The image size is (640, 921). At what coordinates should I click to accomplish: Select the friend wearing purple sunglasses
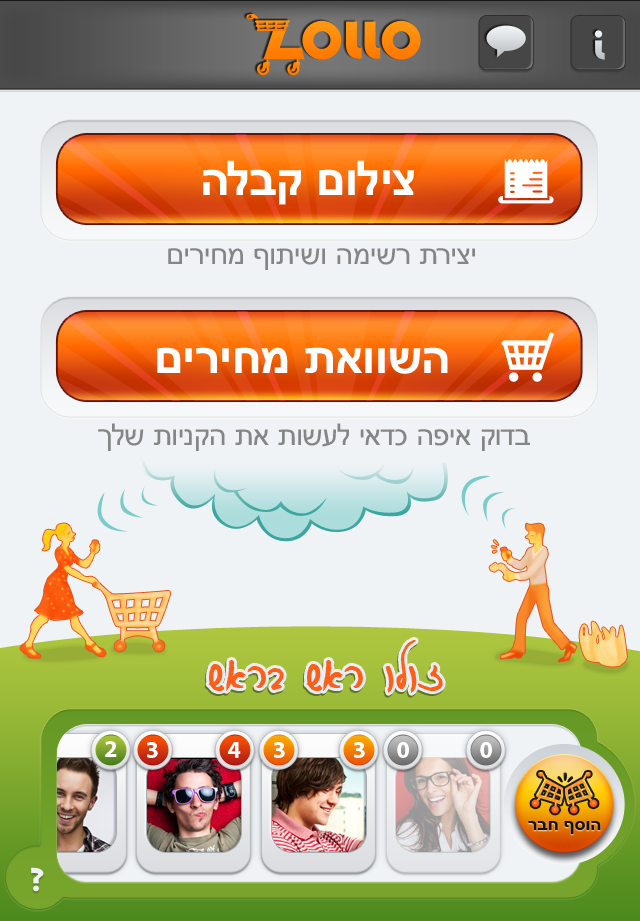point(192,804)
